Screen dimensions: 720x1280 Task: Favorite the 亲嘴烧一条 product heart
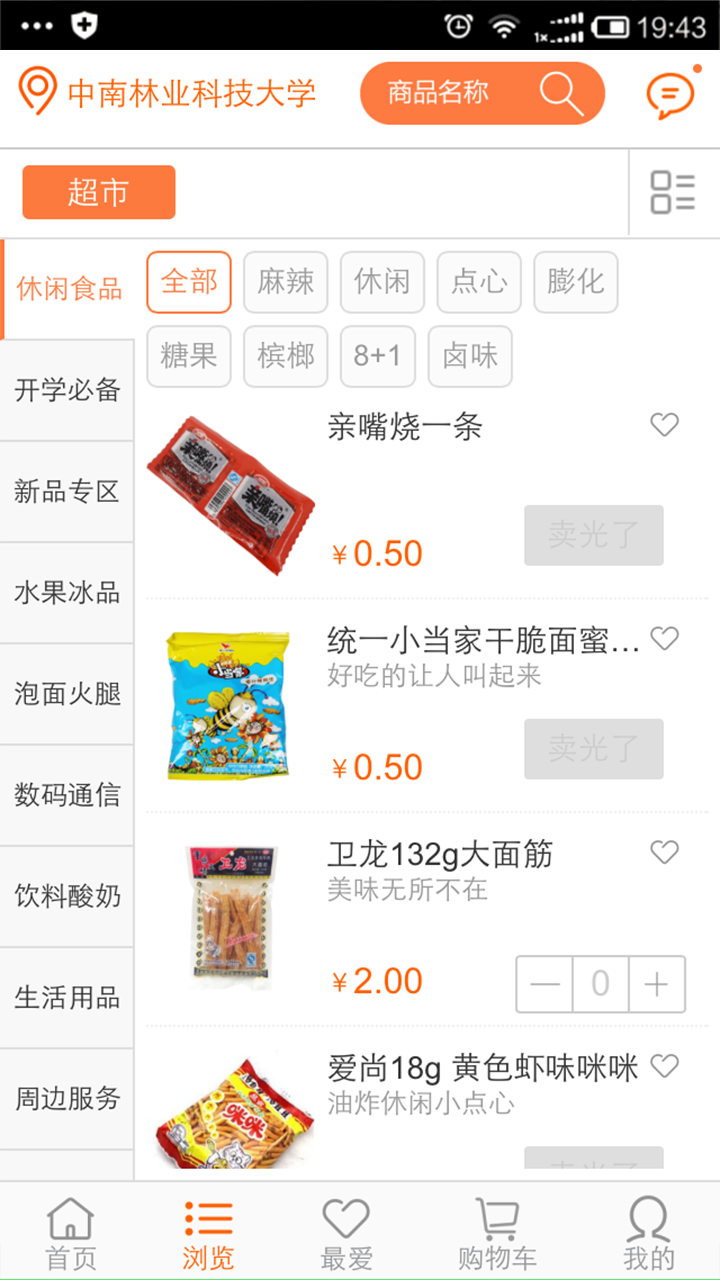tap(664, 425)
